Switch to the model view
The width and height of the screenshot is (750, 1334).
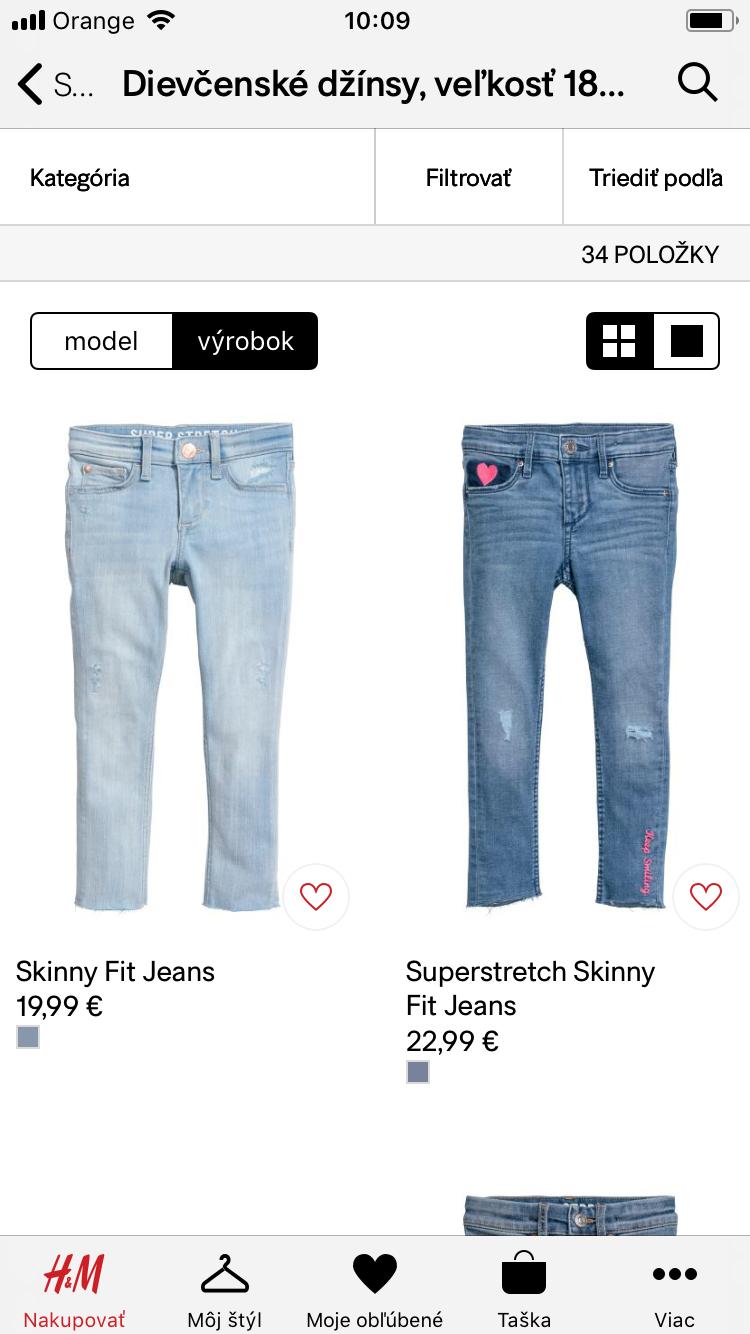(101, 341)
